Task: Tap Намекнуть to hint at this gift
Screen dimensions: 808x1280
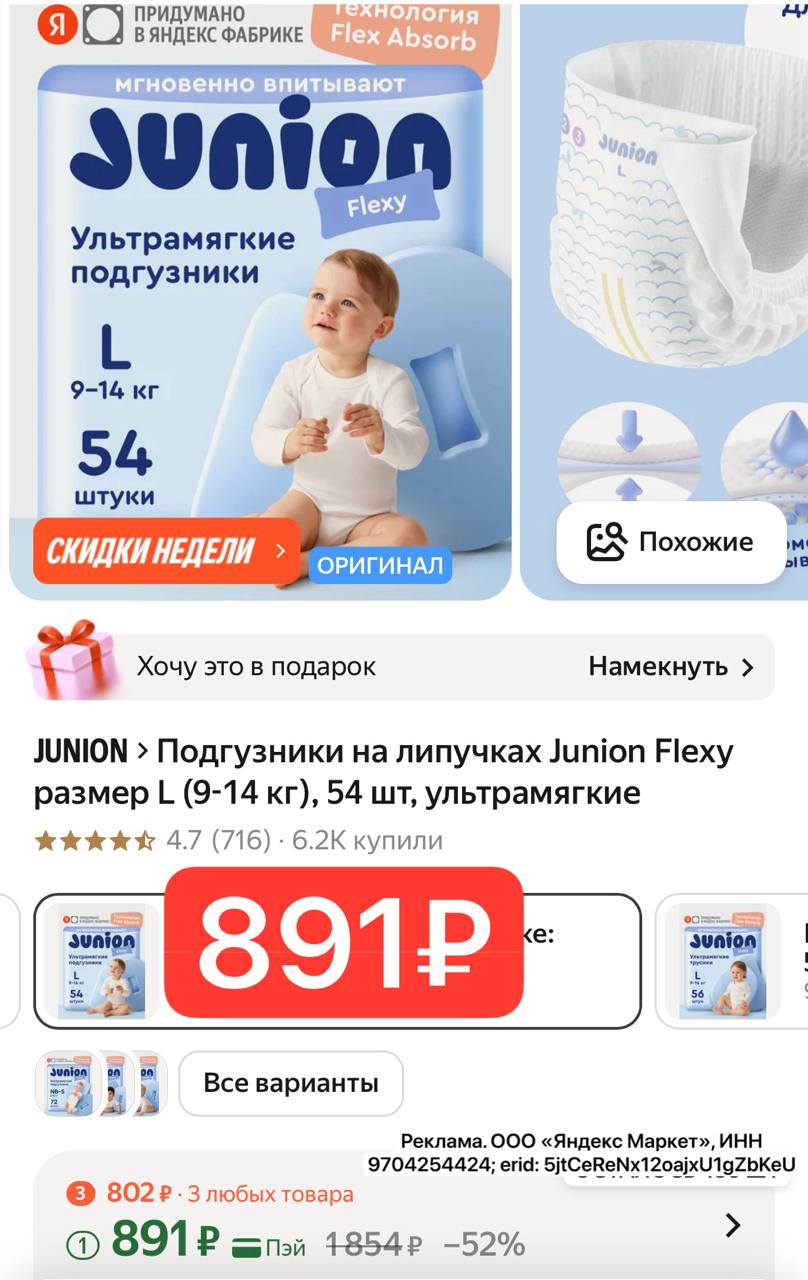Action: pyautogui.click(x=670, y=667)
